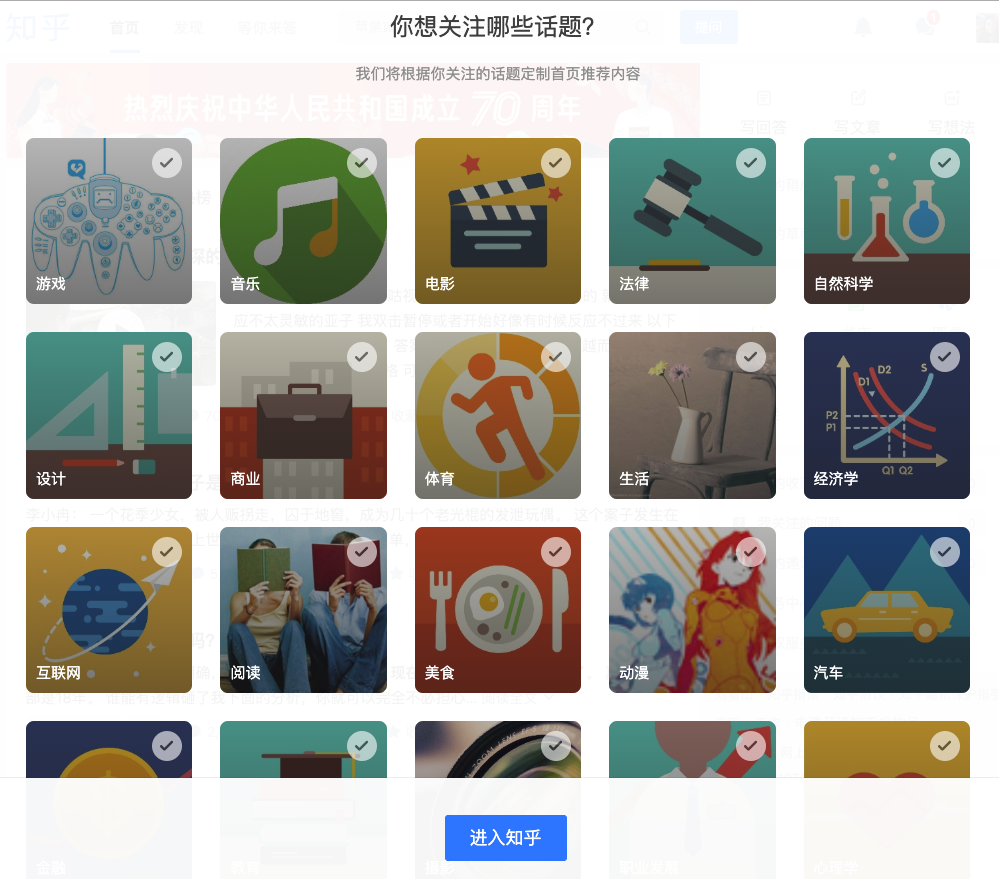
Task: Toggle the 阅读 topic tile
Action: coord(303,610)
